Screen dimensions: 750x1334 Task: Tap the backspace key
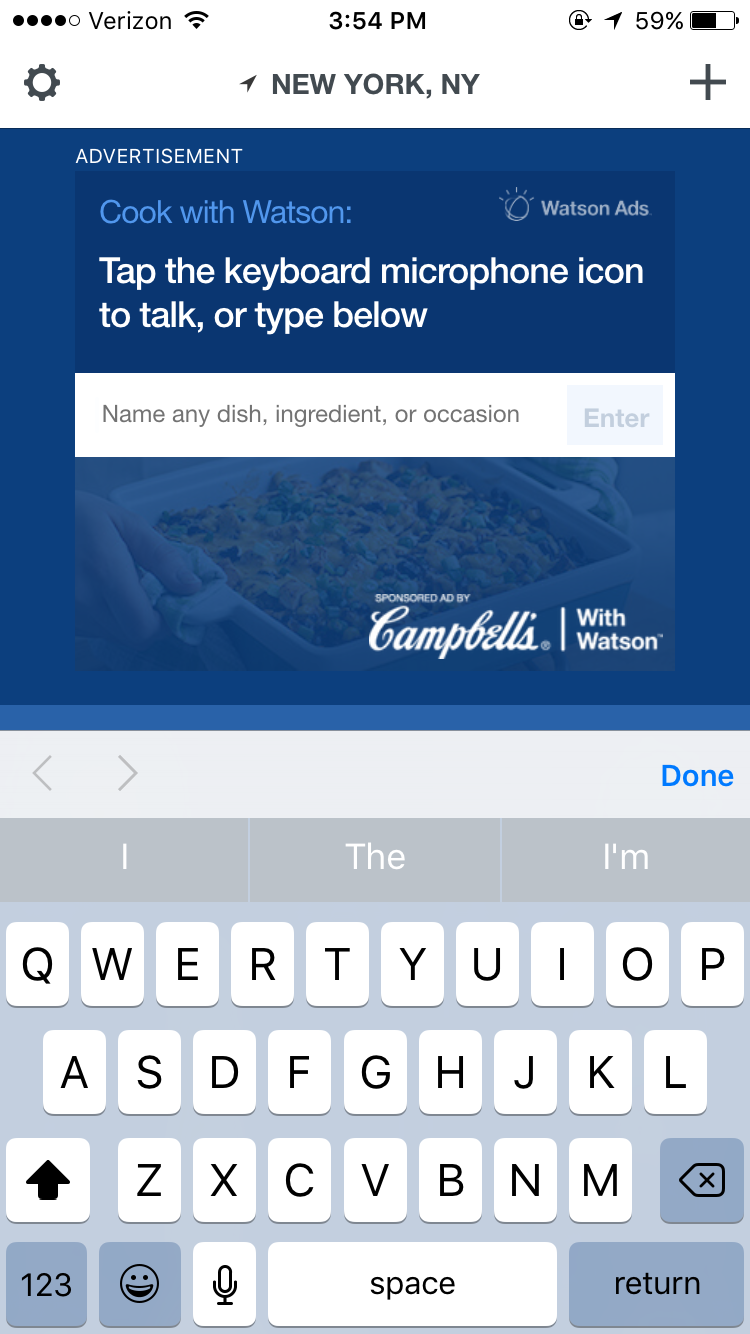tap(702, 1181)
